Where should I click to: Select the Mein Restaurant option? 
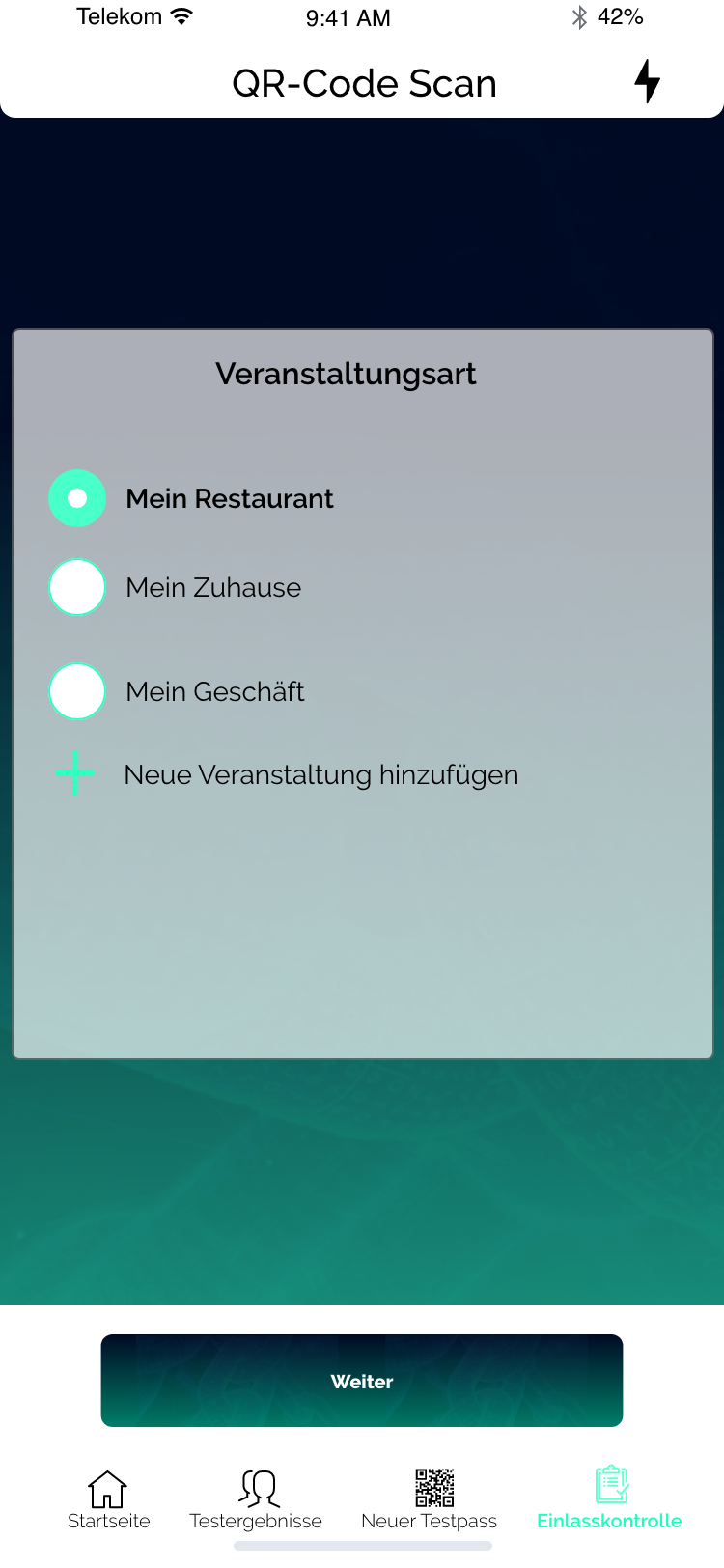pos(77,498)
